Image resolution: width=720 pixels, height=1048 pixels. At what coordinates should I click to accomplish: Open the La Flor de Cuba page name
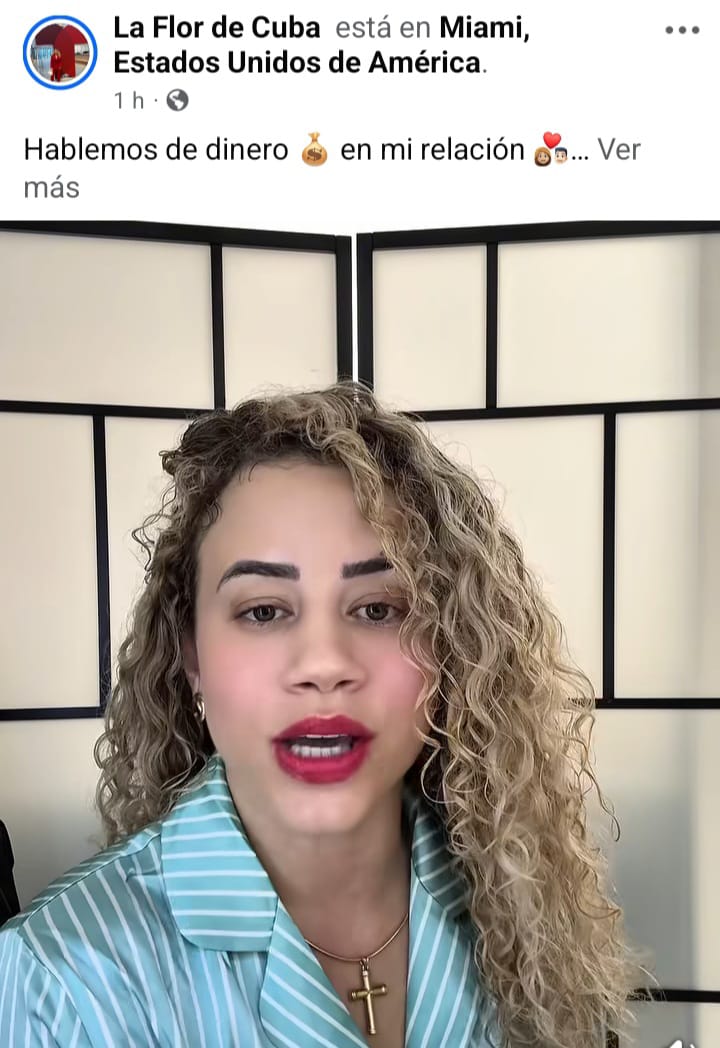coord(217,29)
